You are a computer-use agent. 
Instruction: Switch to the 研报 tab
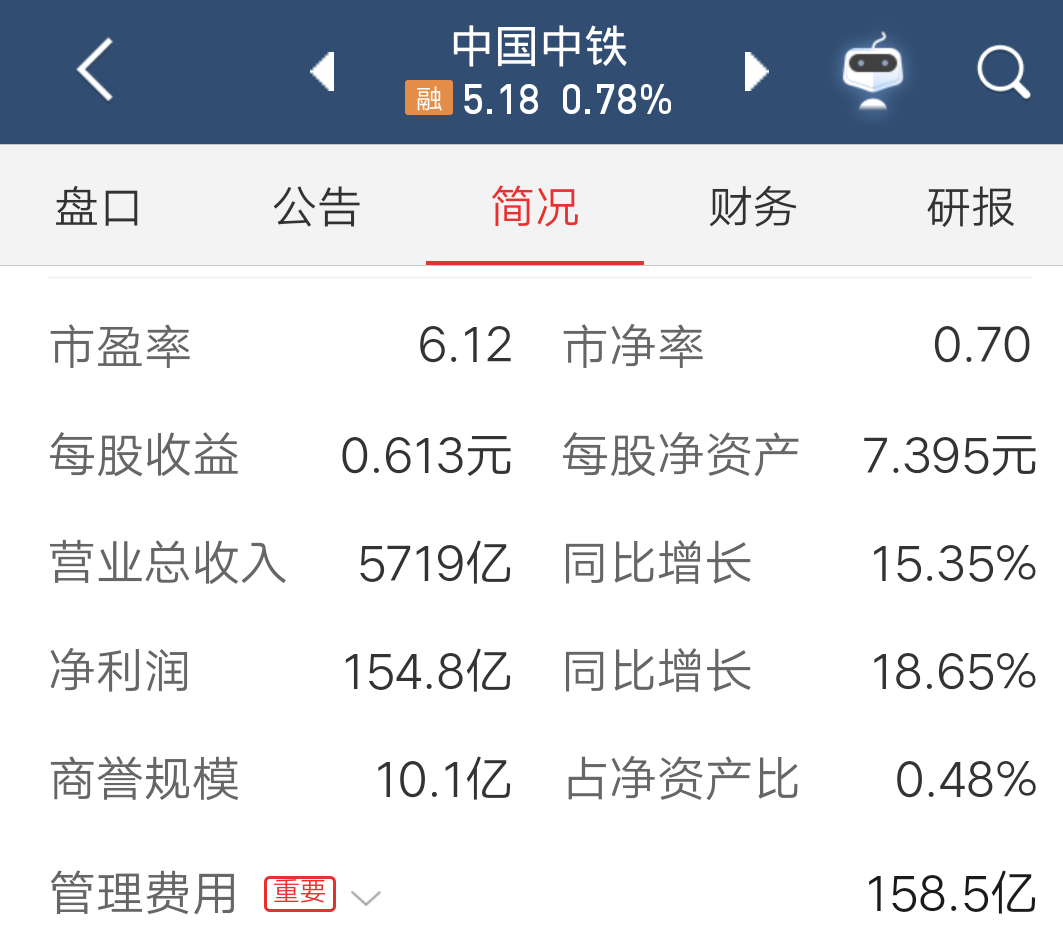tap(970, 208)
